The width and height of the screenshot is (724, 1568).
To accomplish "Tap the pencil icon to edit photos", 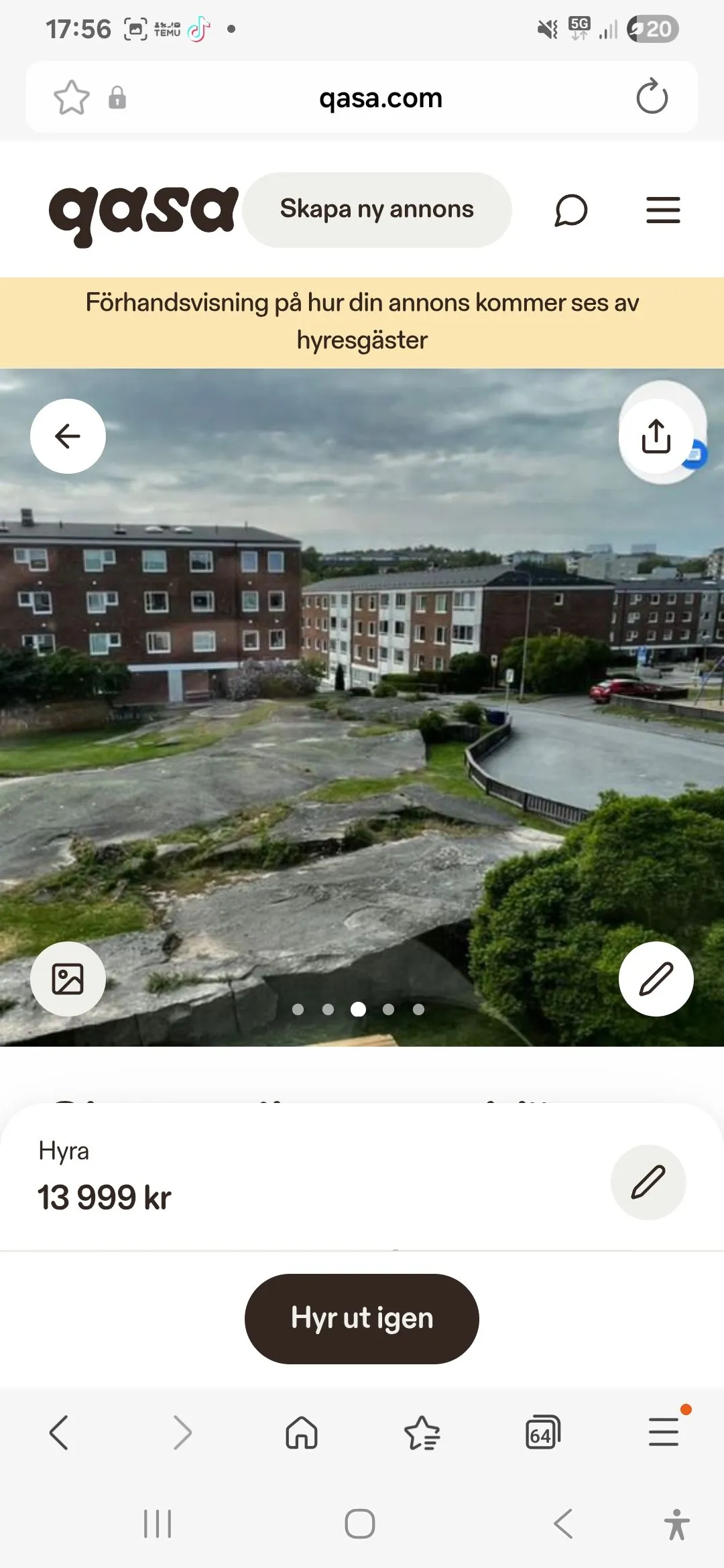I will [x=656, y=978].
